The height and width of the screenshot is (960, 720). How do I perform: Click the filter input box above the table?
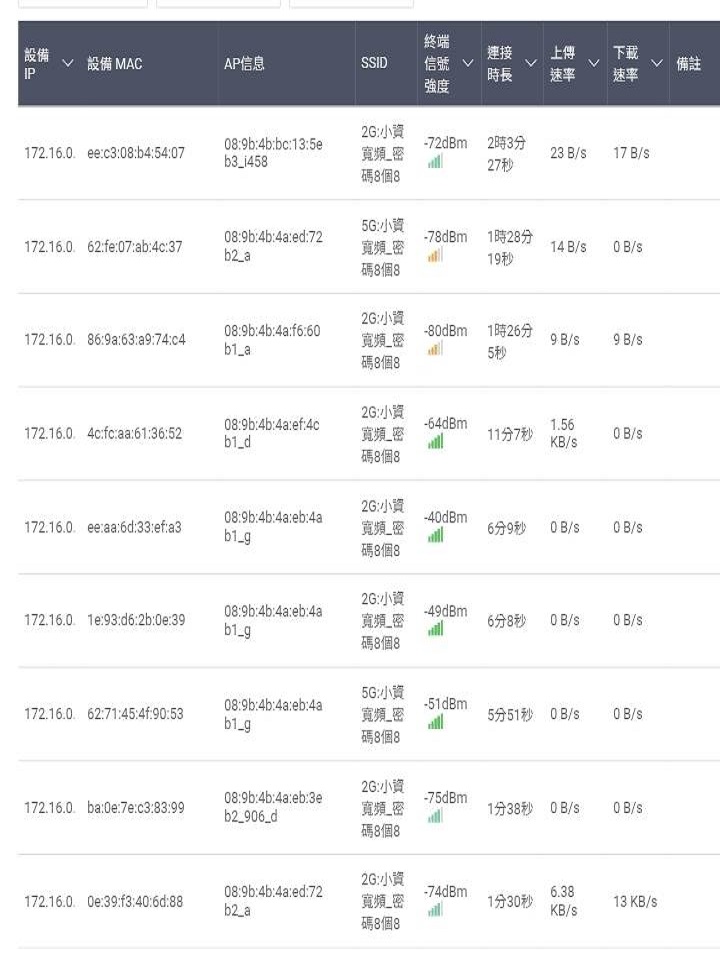(x=80, y=4)
